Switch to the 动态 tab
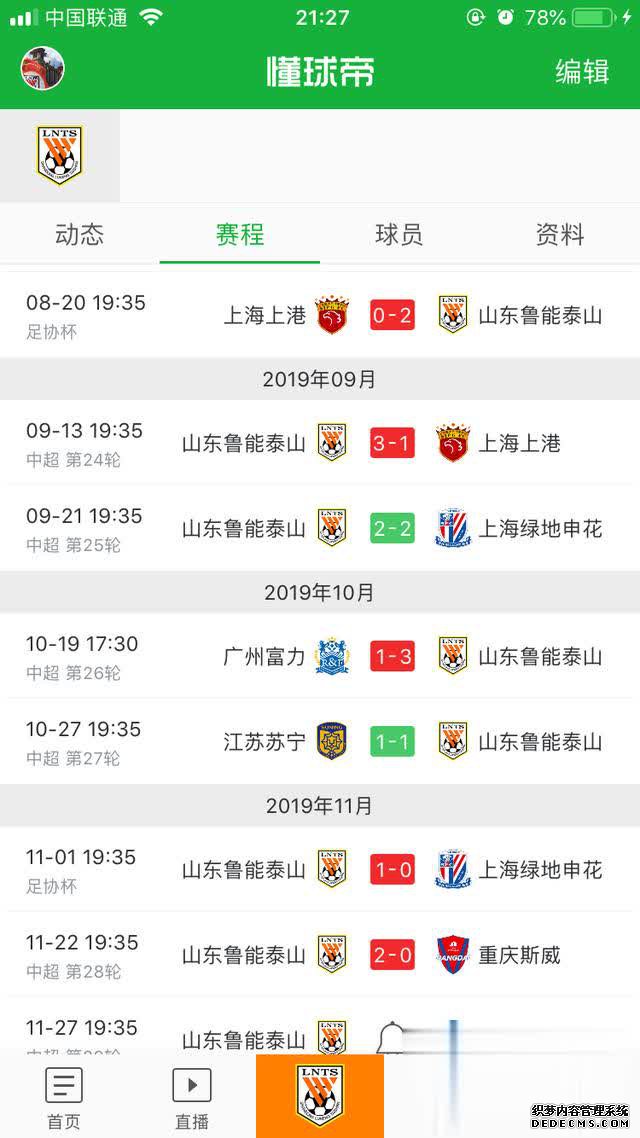 (79, 235)
